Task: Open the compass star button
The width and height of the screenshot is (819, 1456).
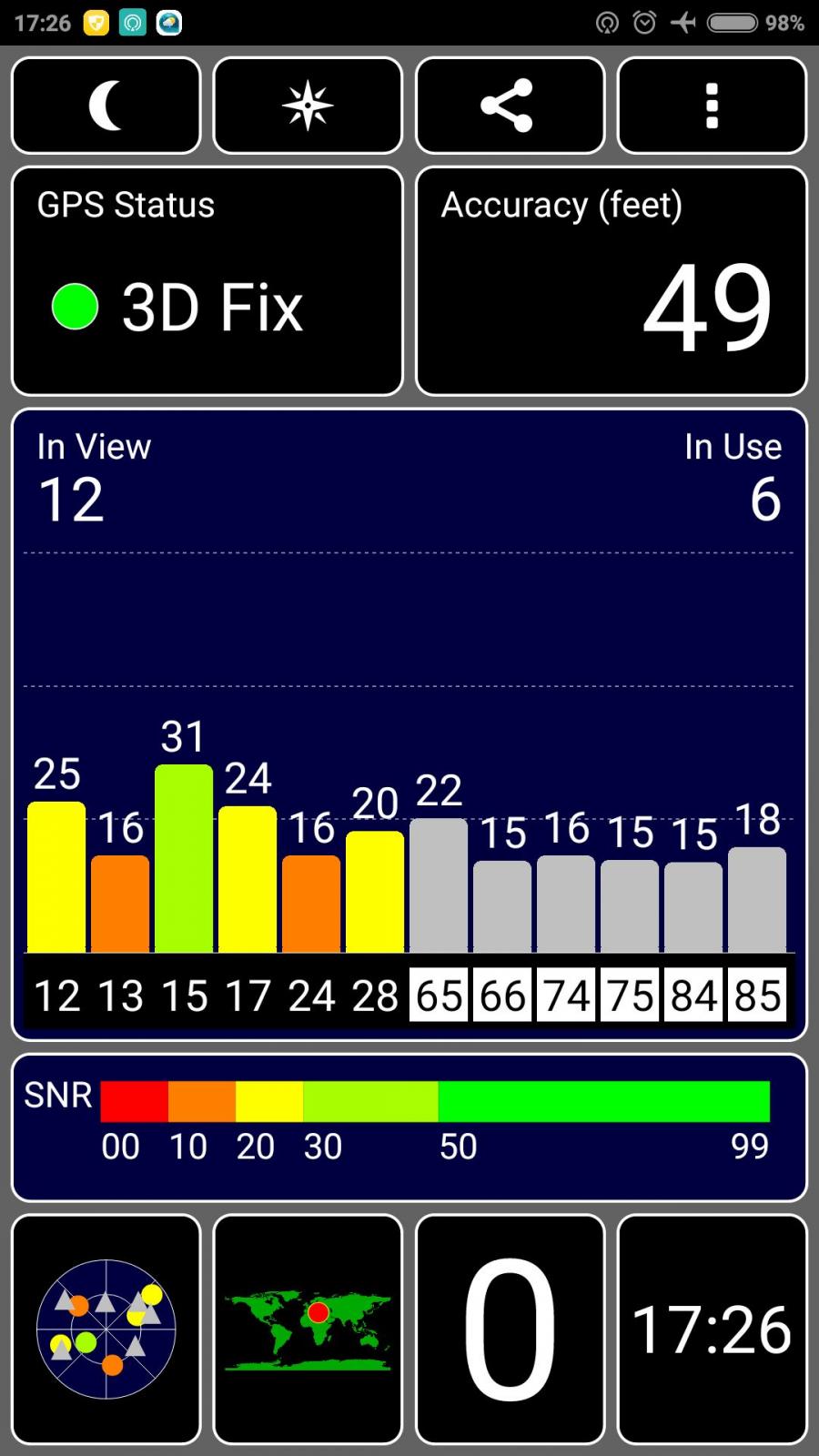Action: pyautogui.click(x=308, y=106)
